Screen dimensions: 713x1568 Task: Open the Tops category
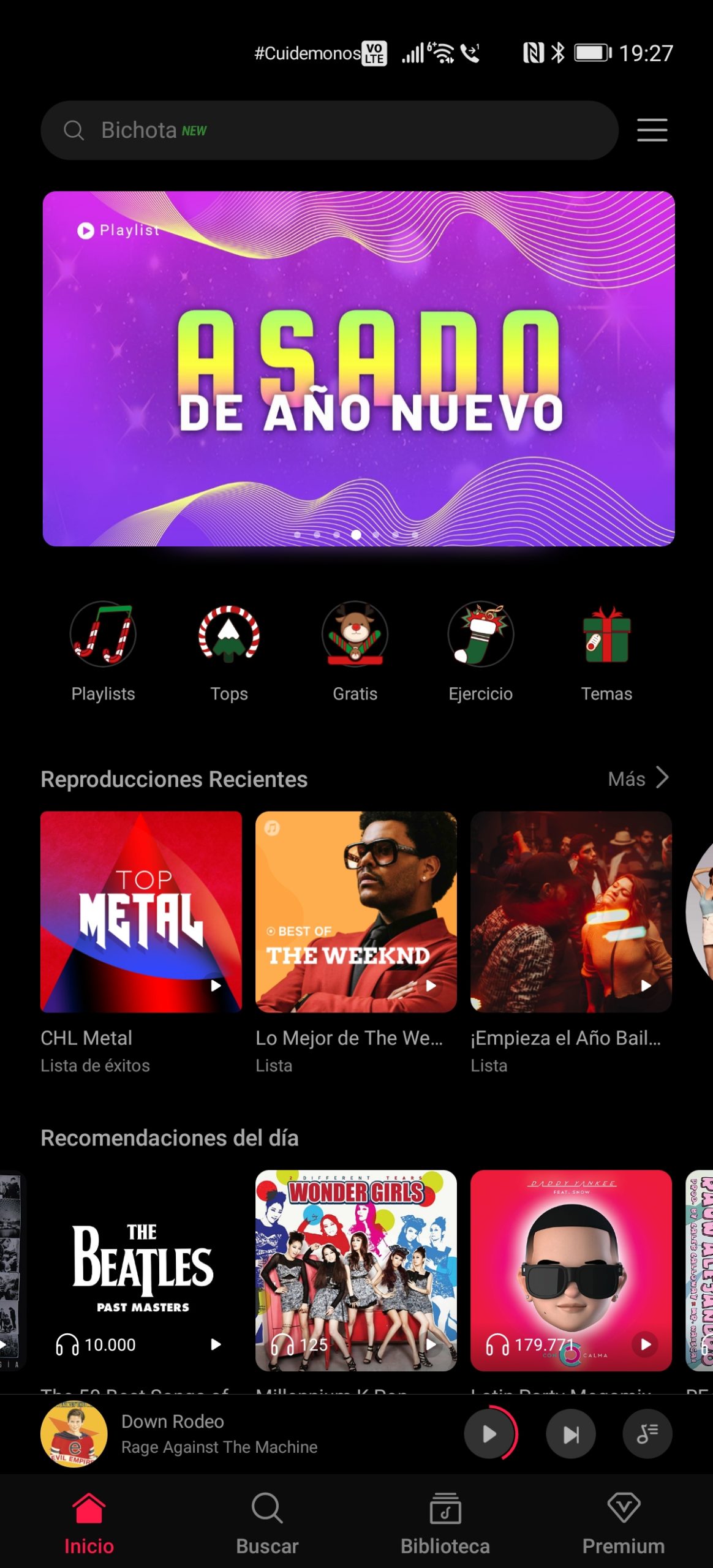229,650
